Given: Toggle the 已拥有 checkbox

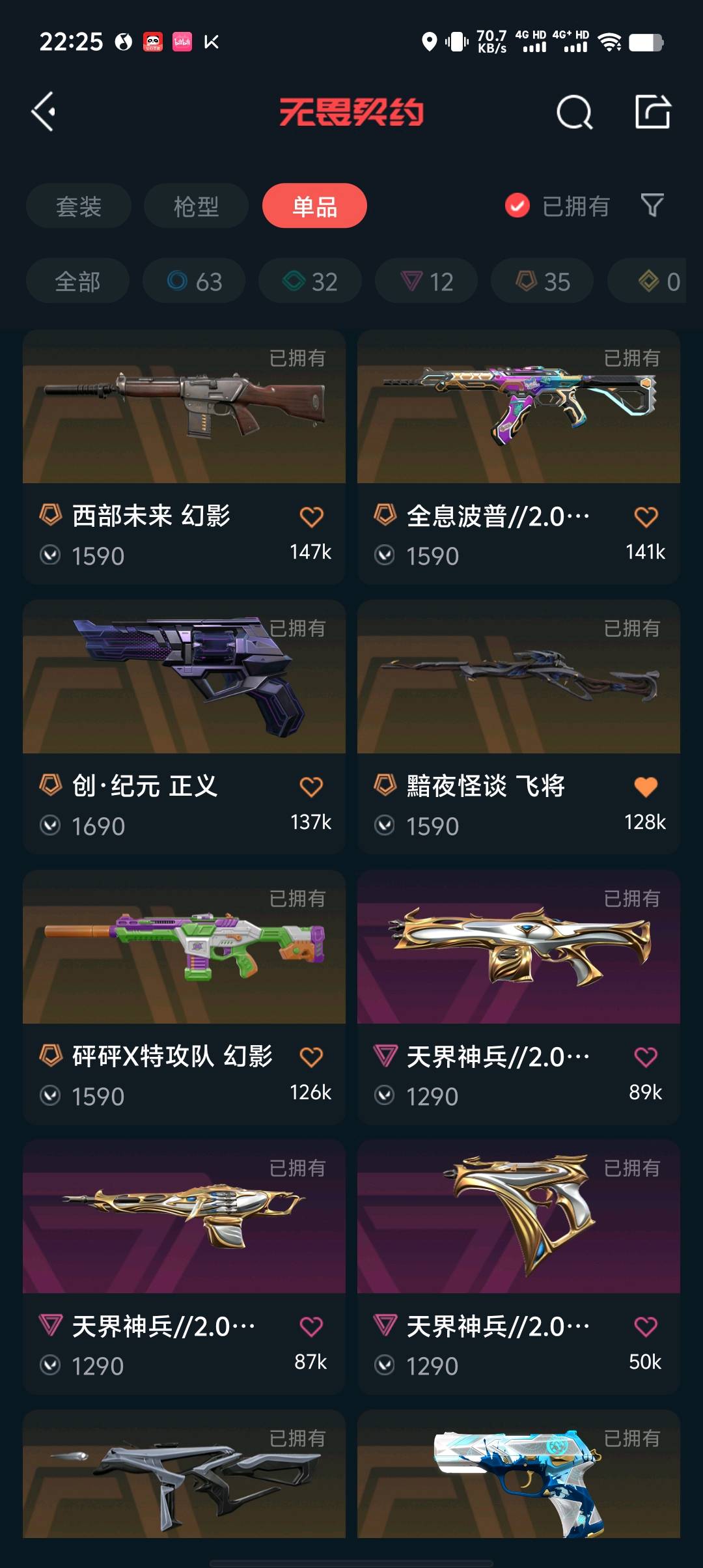Looking at the screenshot, I should click(517, 206).
